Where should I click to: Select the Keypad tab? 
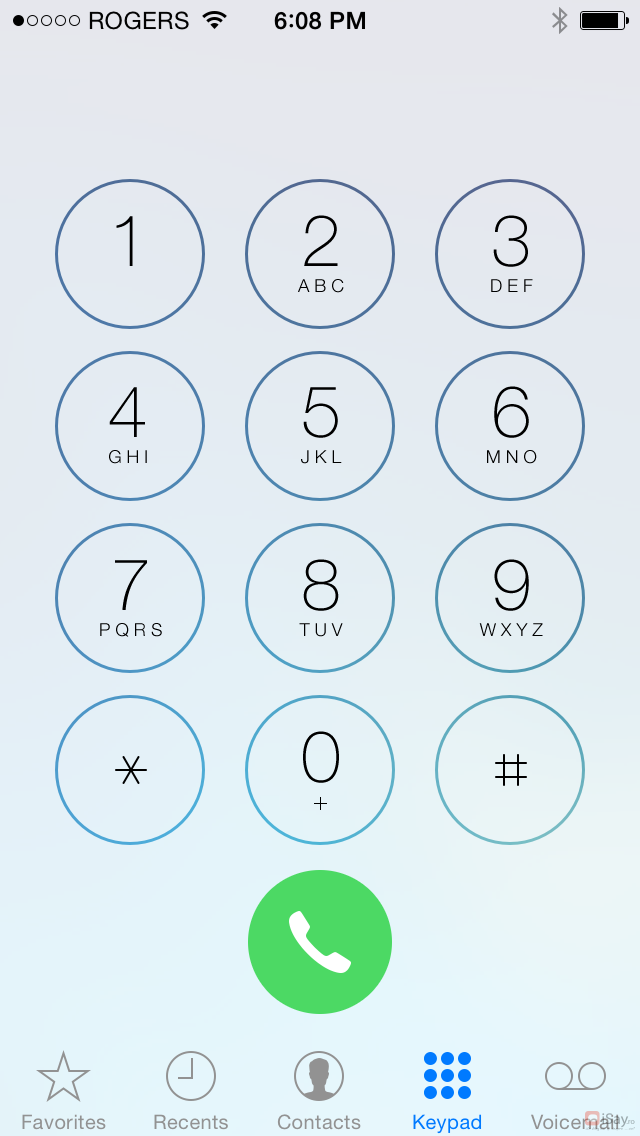pyautogui.click(x=447, y=1091)
